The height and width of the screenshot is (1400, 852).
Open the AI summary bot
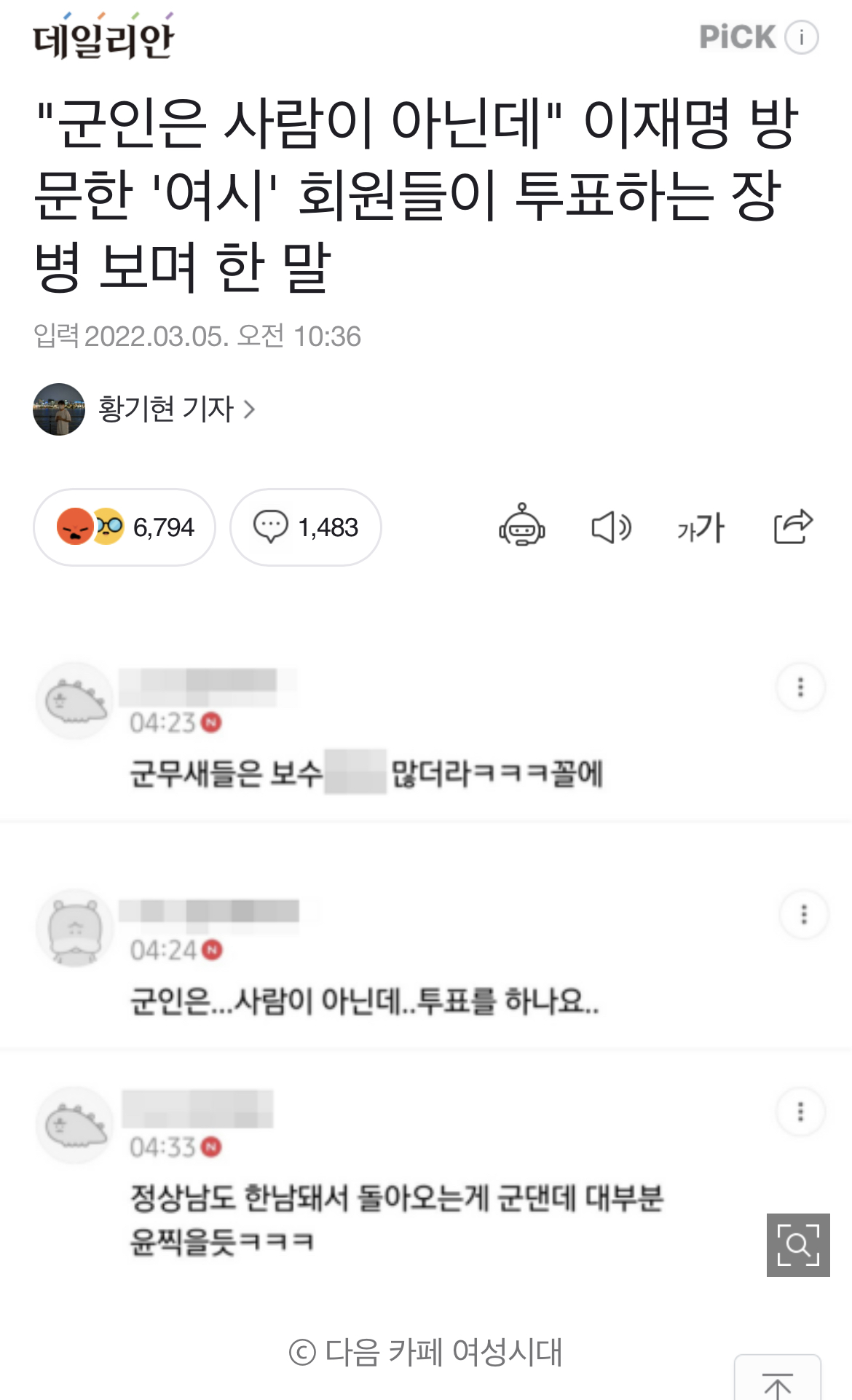coord(521,526)
